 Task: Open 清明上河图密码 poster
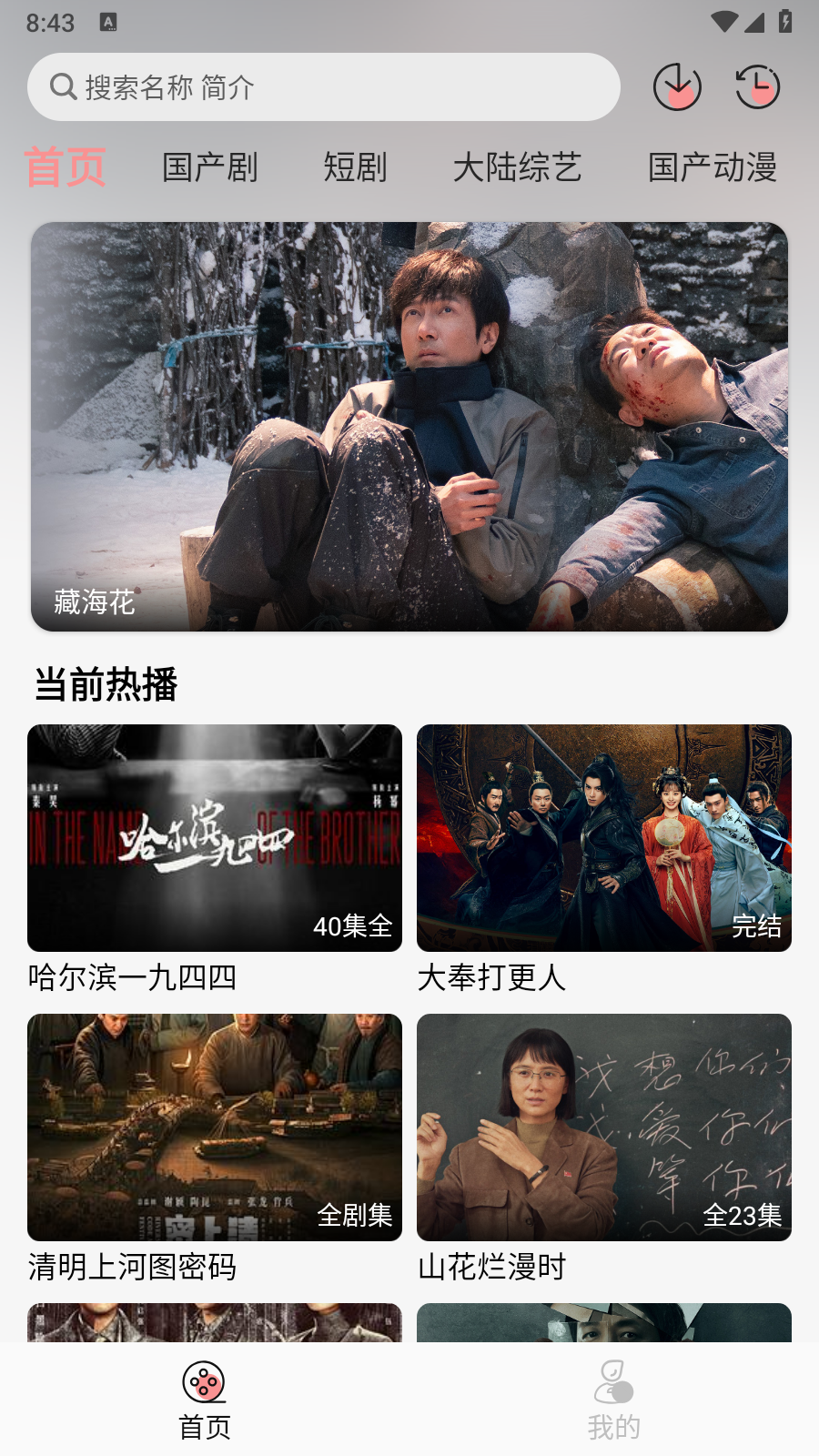pos(214,1128)
